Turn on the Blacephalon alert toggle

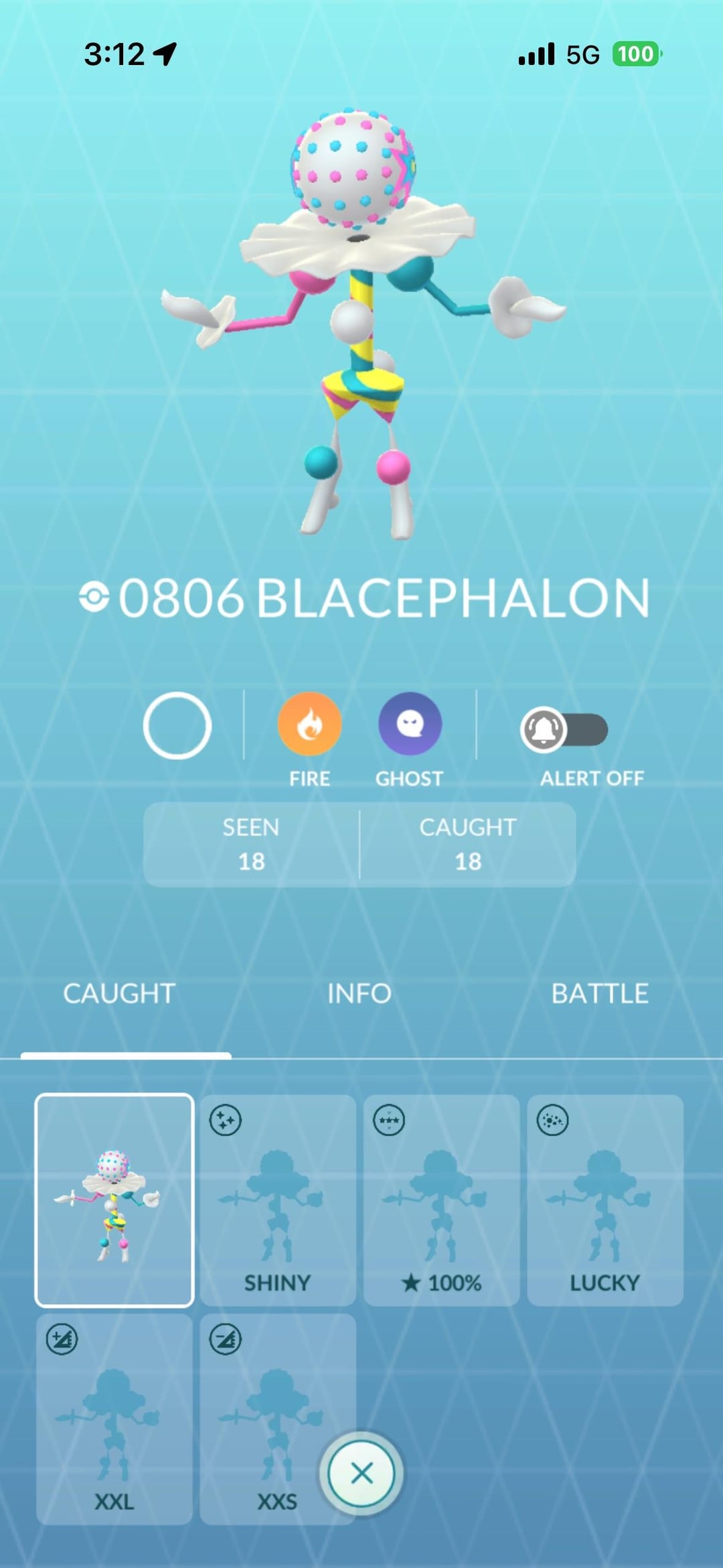(x=564, y=729)
